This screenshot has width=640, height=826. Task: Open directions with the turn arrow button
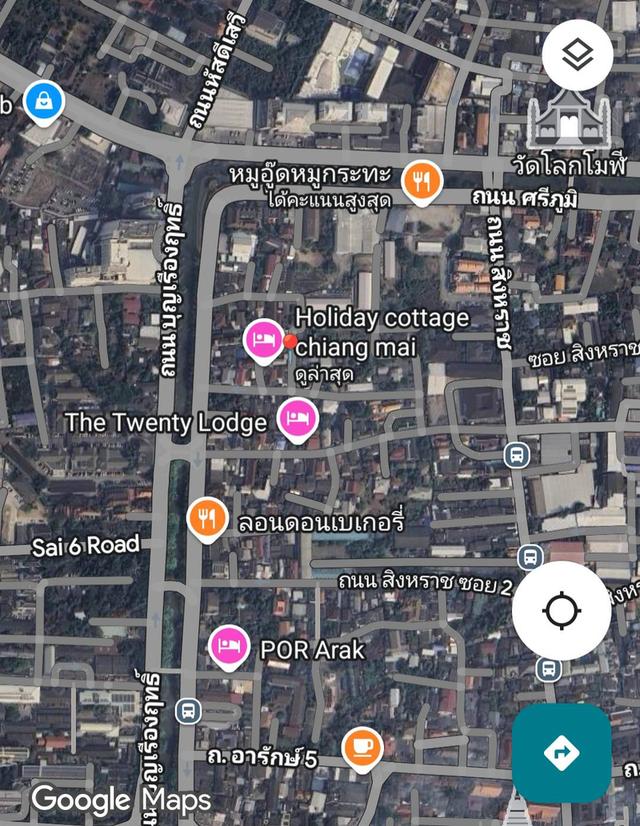coord(561,752)
